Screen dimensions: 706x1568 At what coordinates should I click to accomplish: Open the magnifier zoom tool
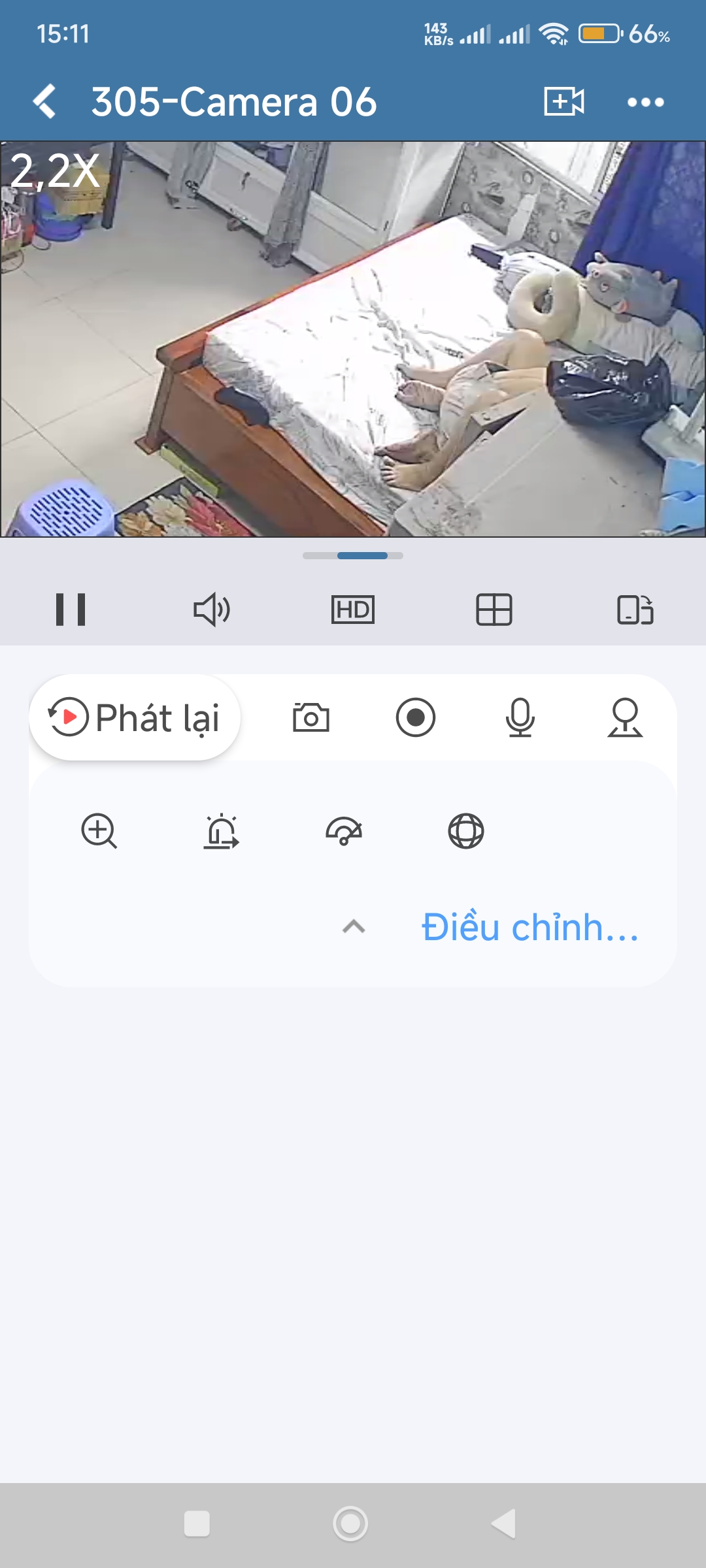pyautogui.click(x=99, y=831)
